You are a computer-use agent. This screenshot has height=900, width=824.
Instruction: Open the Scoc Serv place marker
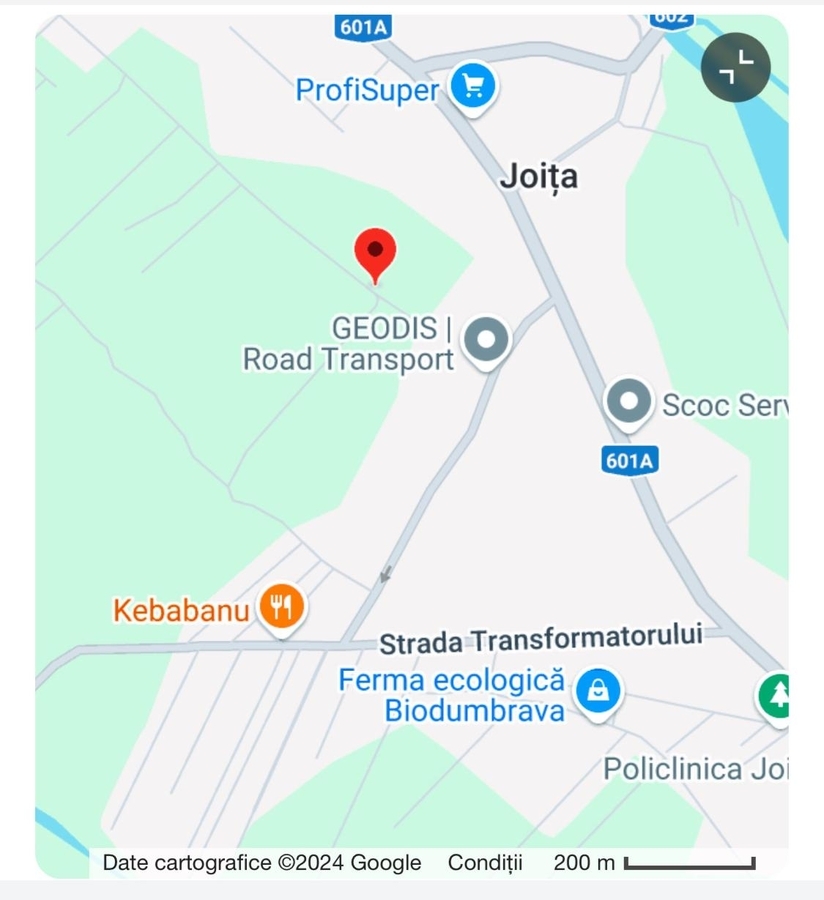tap(629, 402)
